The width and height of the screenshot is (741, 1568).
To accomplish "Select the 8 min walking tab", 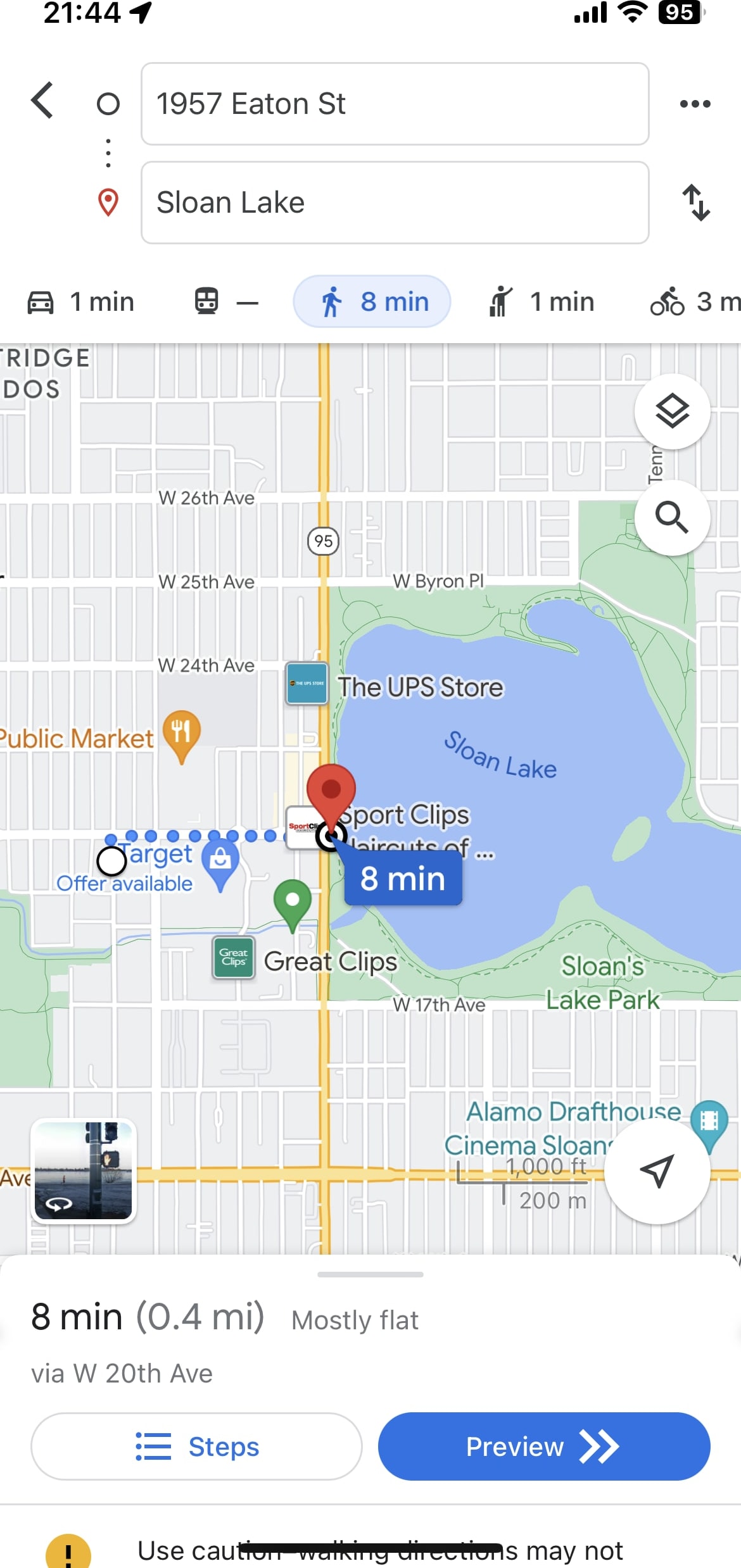I will click(x=372, y=302).
